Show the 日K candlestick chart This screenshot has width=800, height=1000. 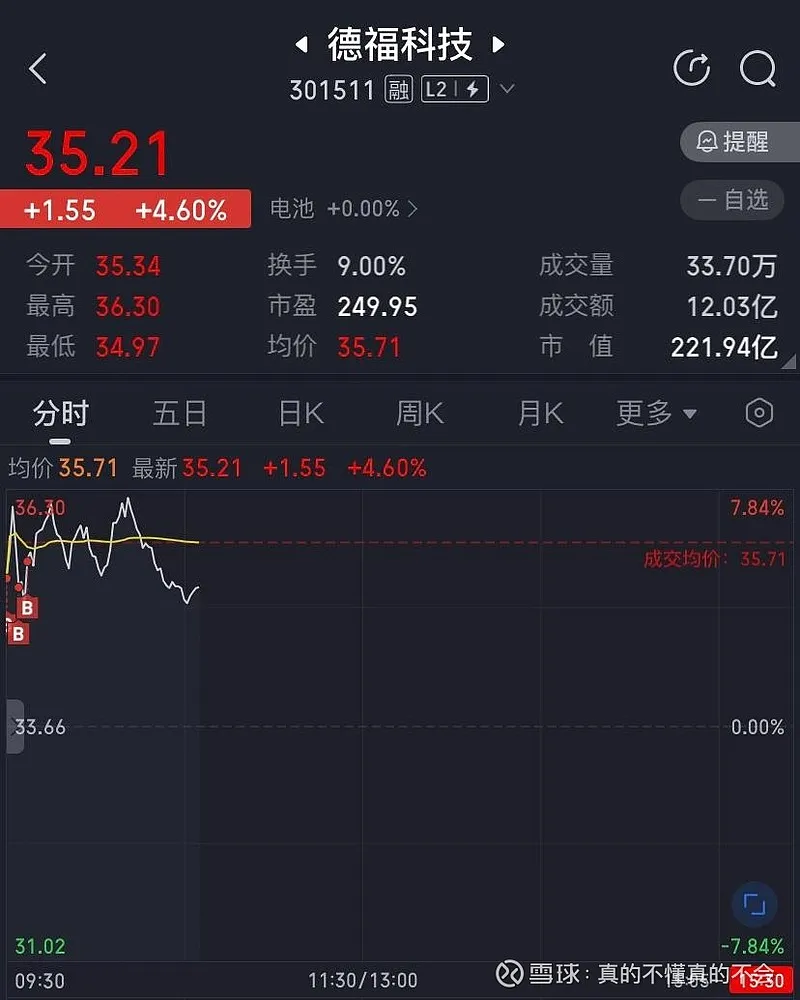coord(300,413)
